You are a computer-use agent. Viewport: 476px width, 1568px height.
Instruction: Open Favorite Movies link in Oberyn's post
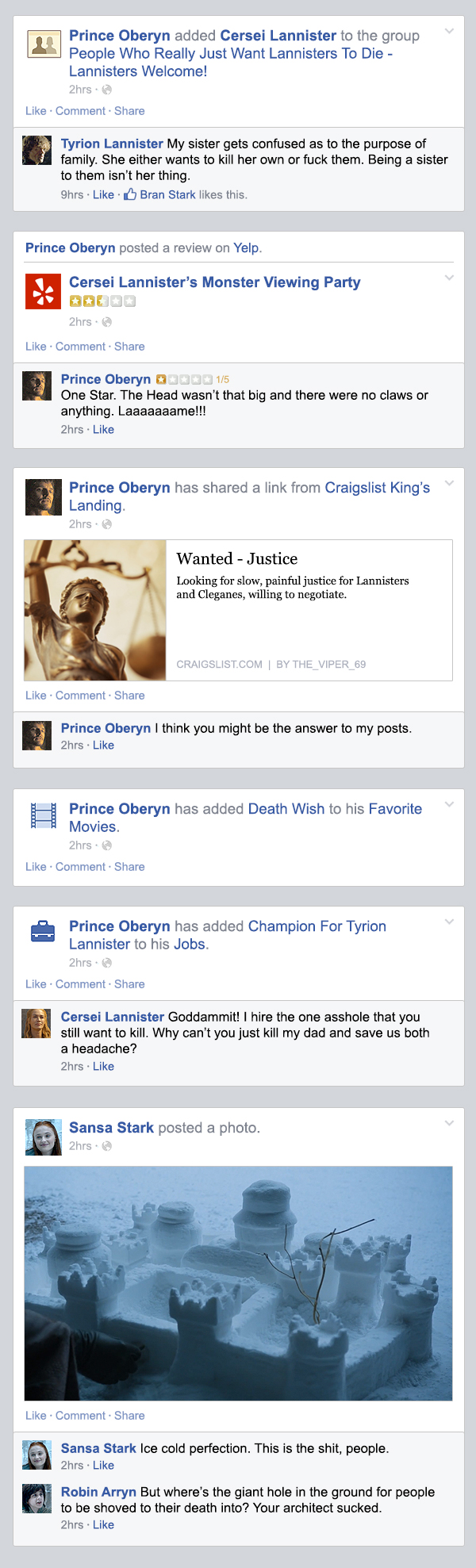point(395,809)
